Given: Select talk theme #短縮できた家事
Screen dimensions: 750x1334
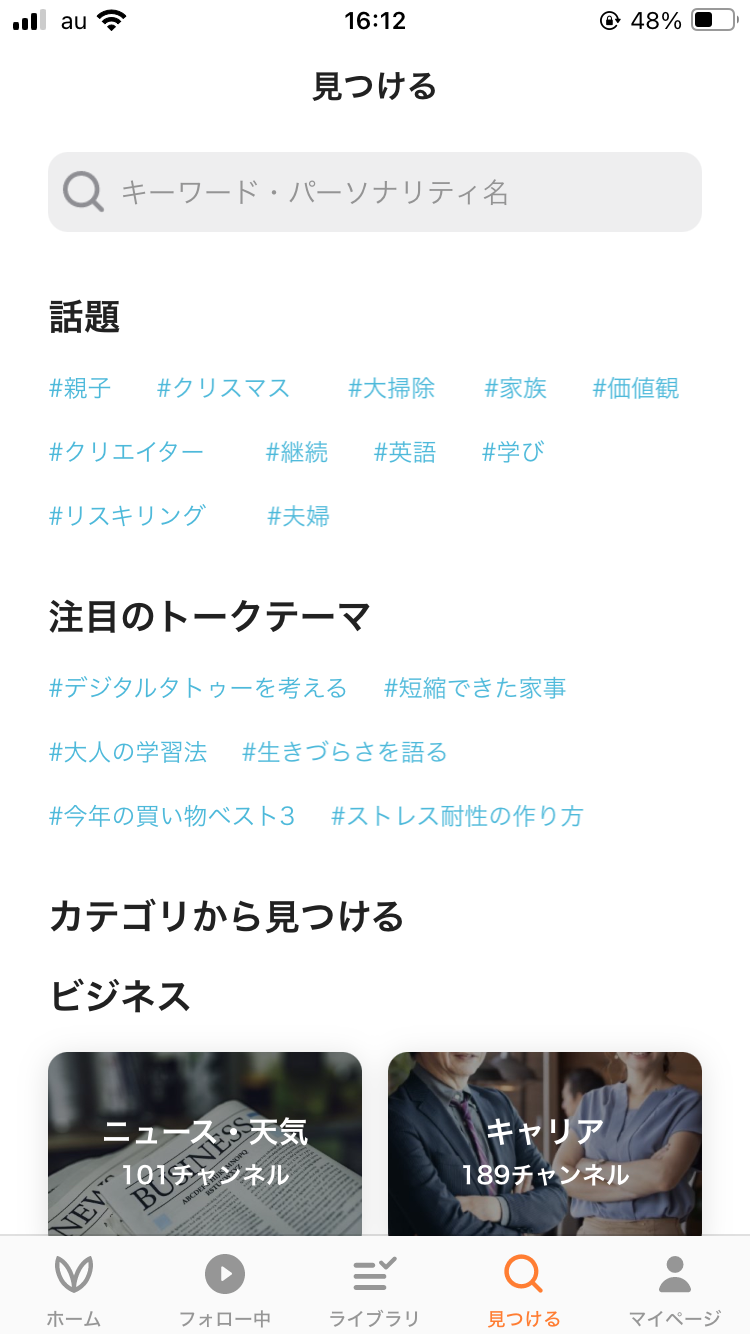Looking at the screenshot, I should pyautogui.click(x=475, y=688).
